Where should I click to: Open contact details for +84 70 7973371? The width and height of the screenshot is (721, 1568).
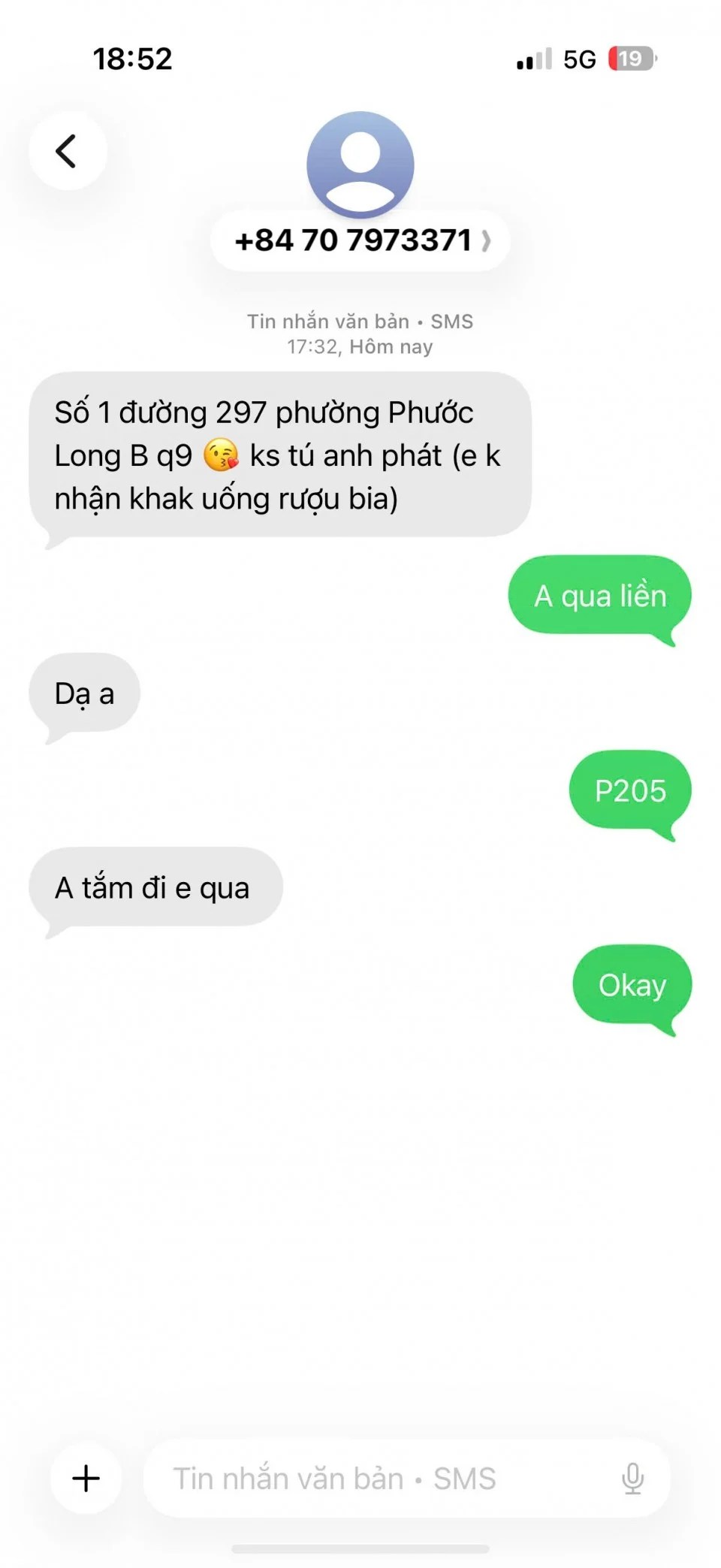(360, 240)
